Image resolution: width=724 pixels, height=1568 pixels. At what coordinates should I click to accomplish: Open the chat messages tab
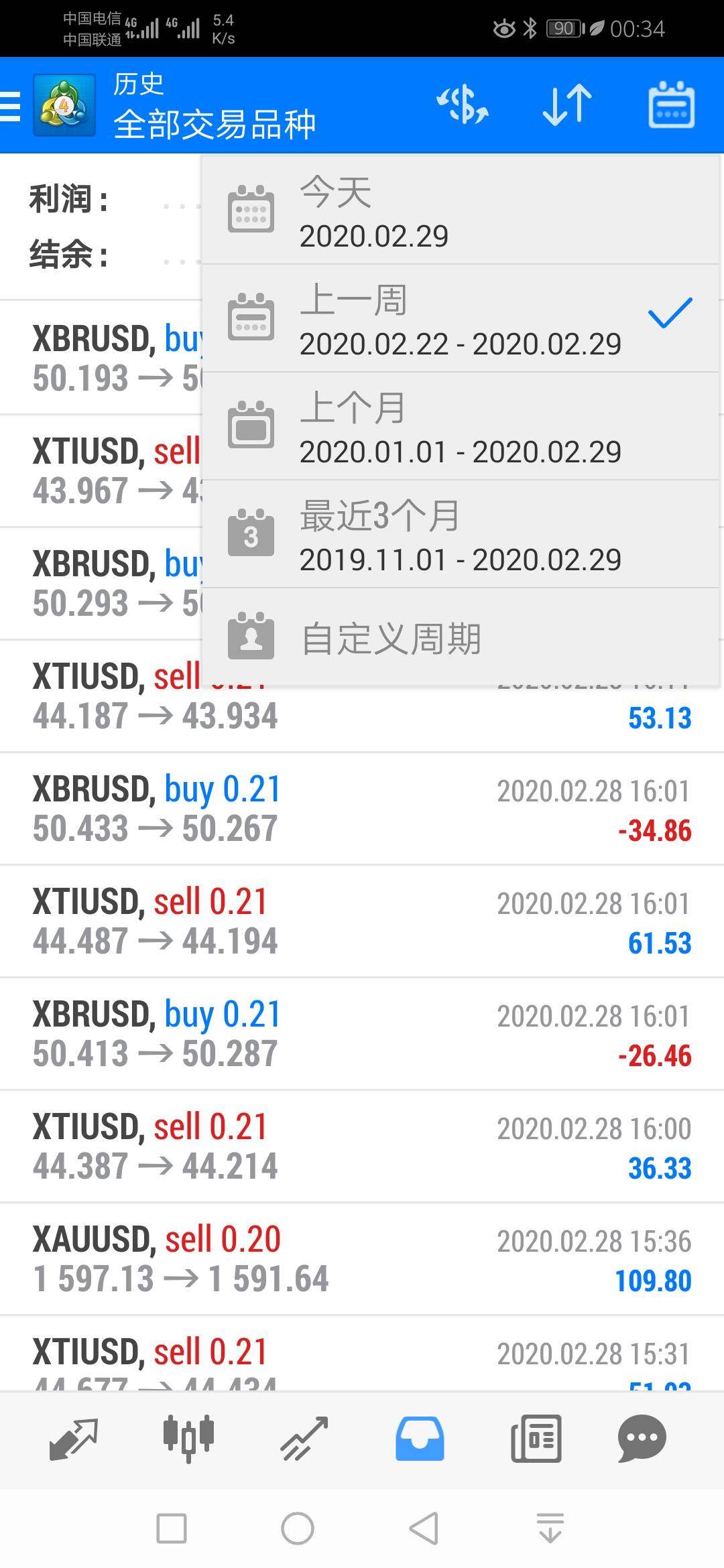(x=642, y=1438)
